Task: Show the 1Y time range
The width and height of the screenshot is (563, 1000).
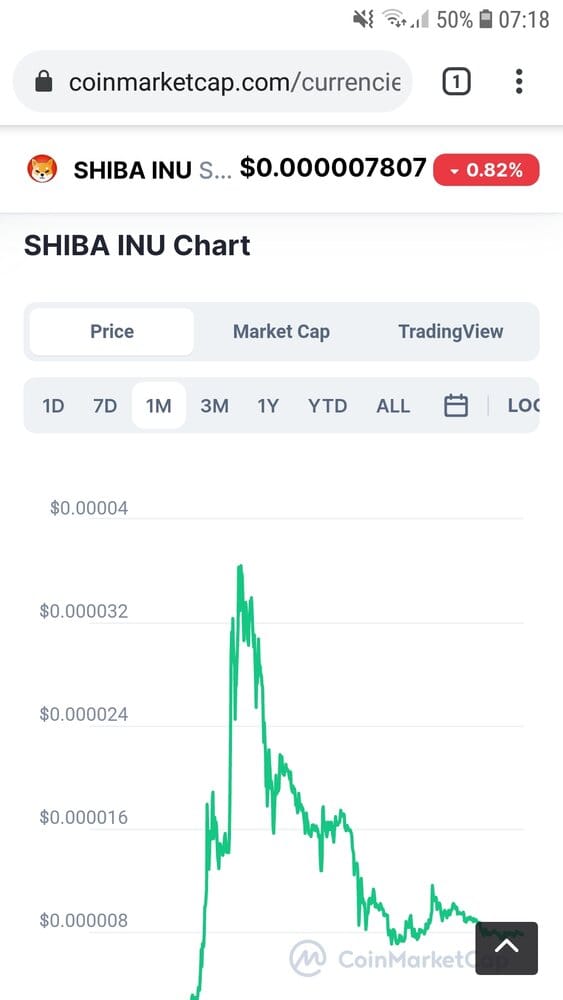Action: [268, 406]
